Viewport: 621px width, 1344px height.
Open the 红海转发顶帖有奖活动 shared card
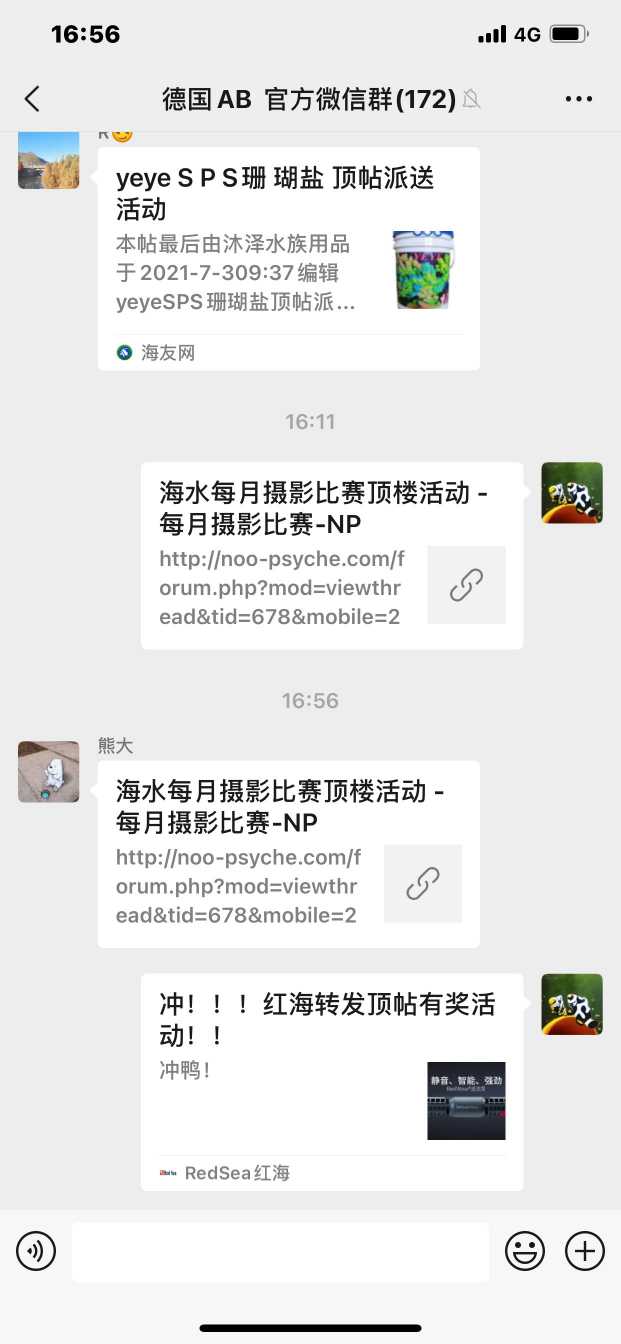(x=331, y=1082)
